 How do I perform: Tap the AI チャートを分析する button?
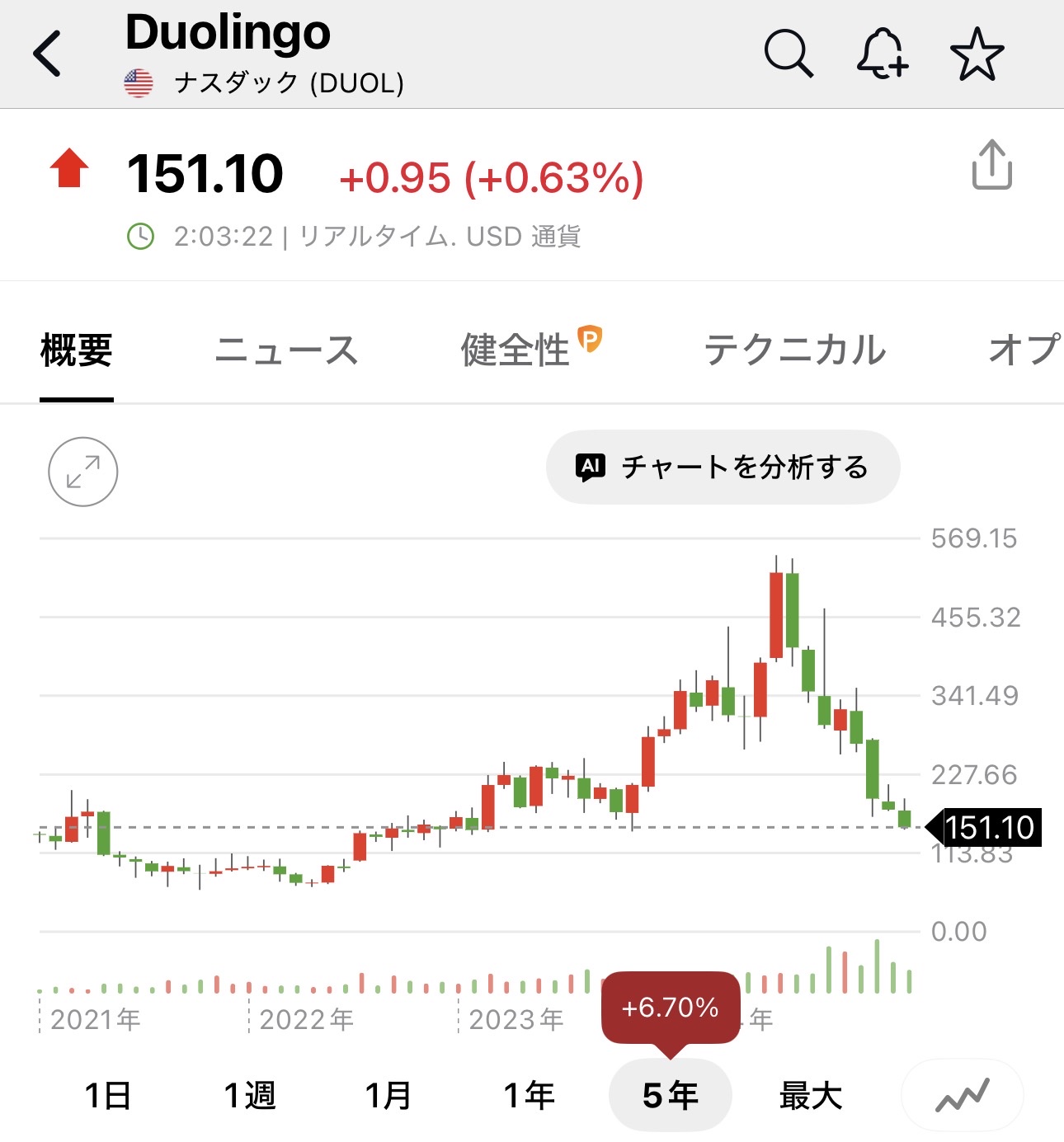[723, 466]
